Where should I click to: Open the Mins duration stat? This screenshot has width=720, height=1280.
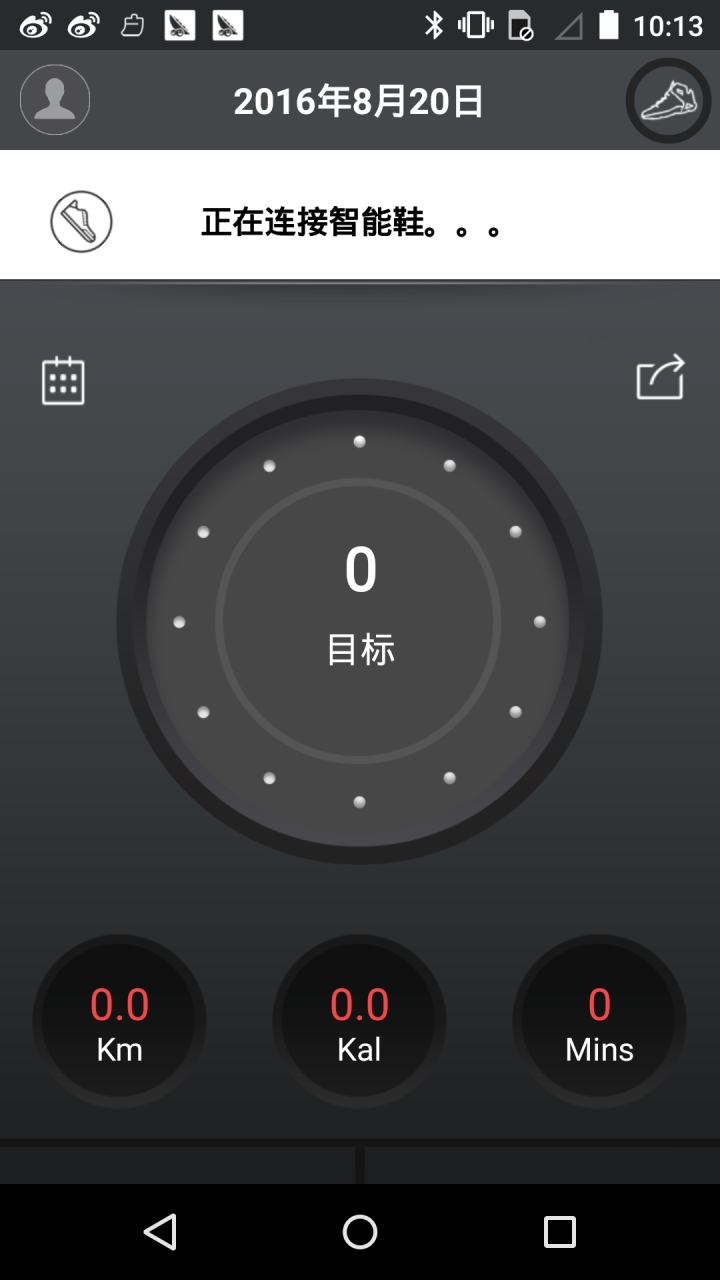point(599,1022)
